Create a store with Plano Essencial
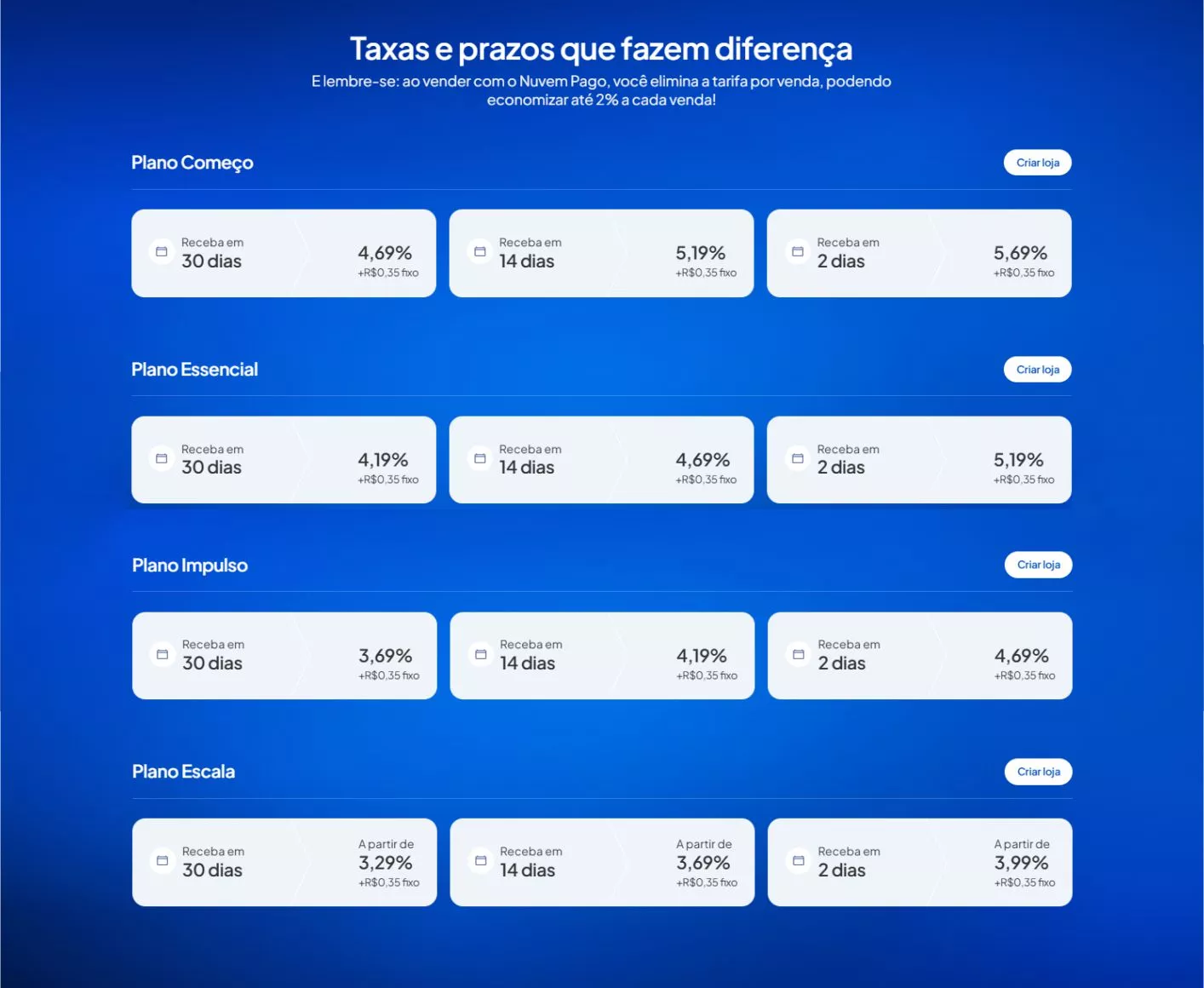 (x=1037, y=370)
